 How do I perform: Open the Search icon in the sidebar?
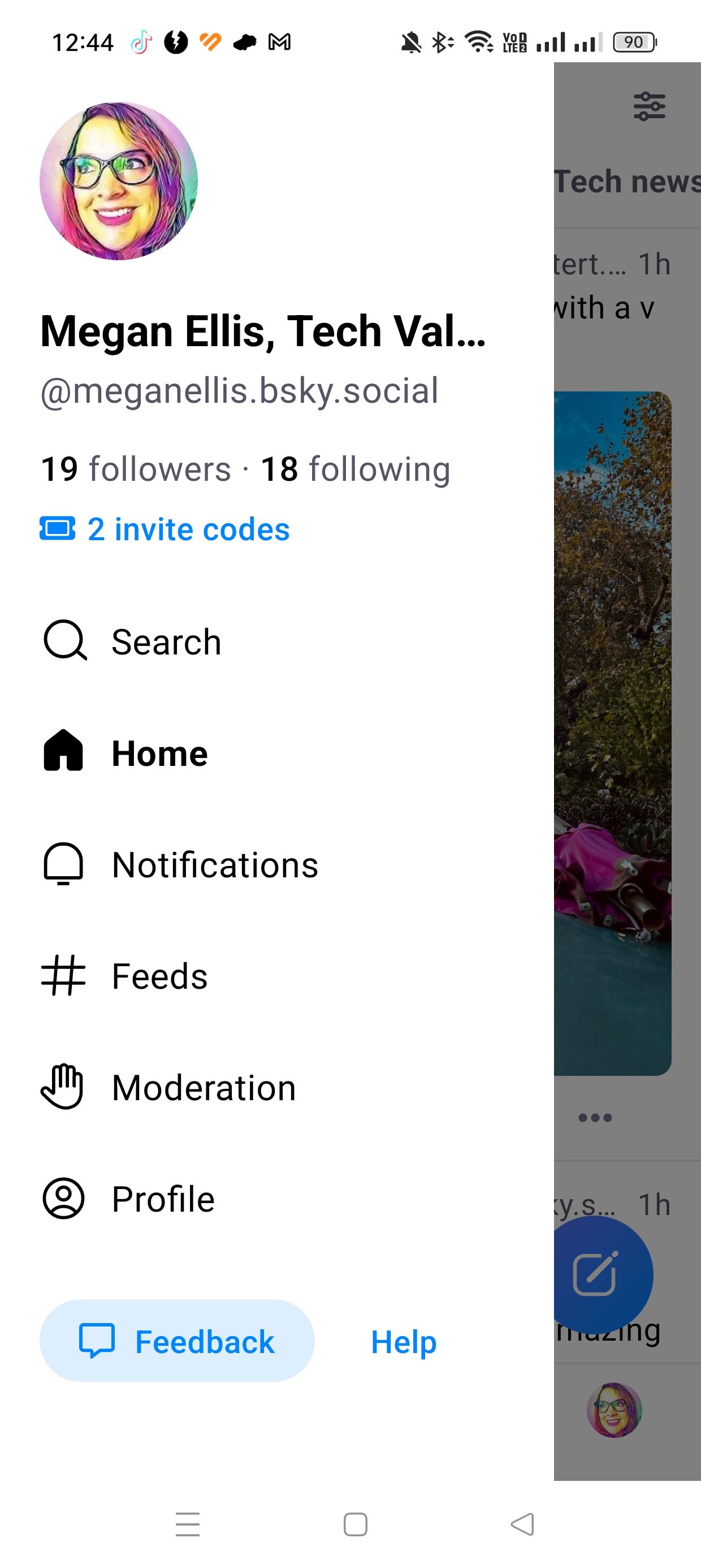point(65,641)
